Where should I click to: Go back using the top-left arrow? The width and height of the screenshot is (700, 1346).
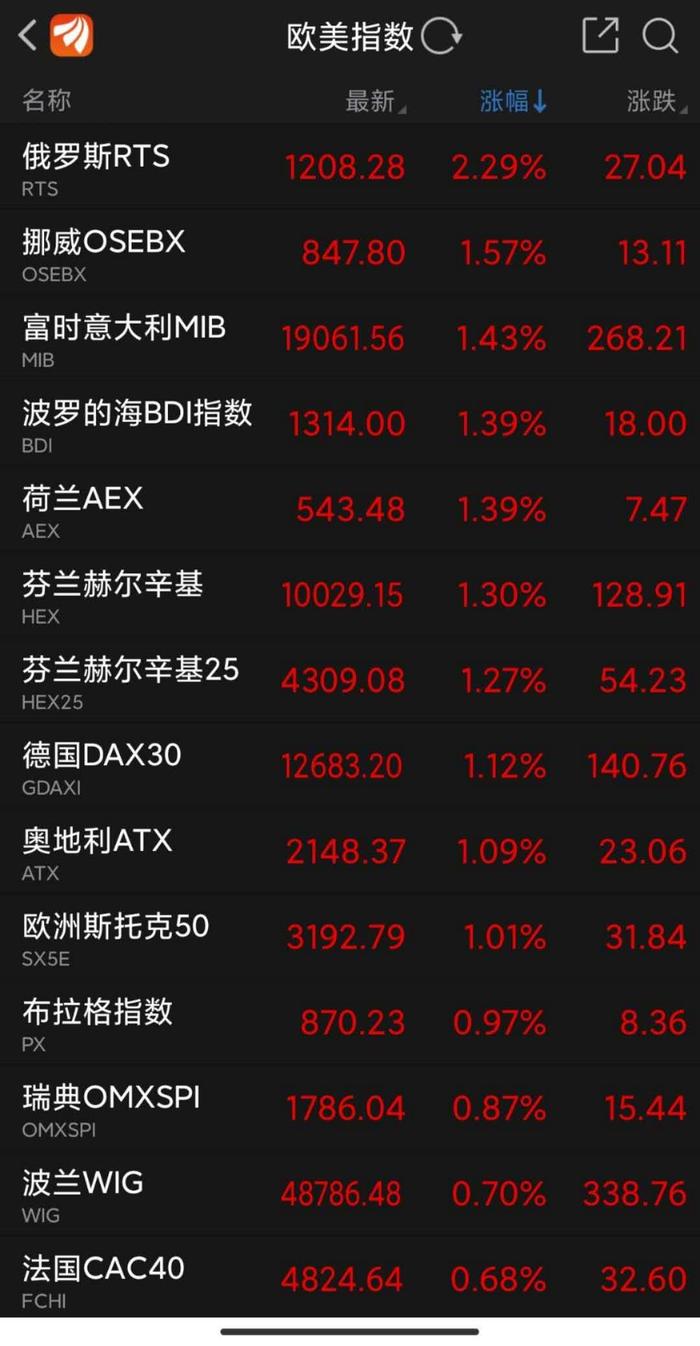(27, 37)
